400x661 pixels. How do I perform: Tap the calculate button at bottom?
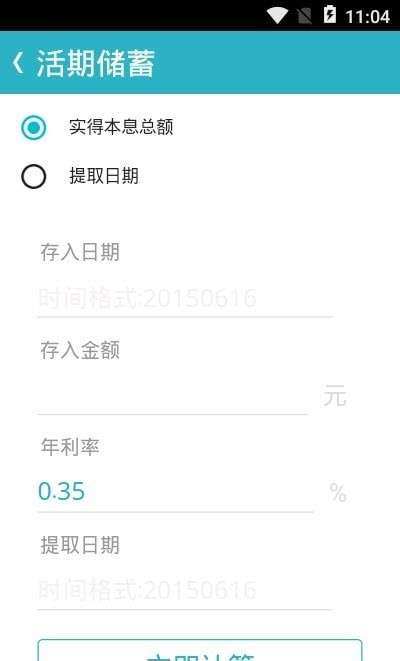point(200,650)
